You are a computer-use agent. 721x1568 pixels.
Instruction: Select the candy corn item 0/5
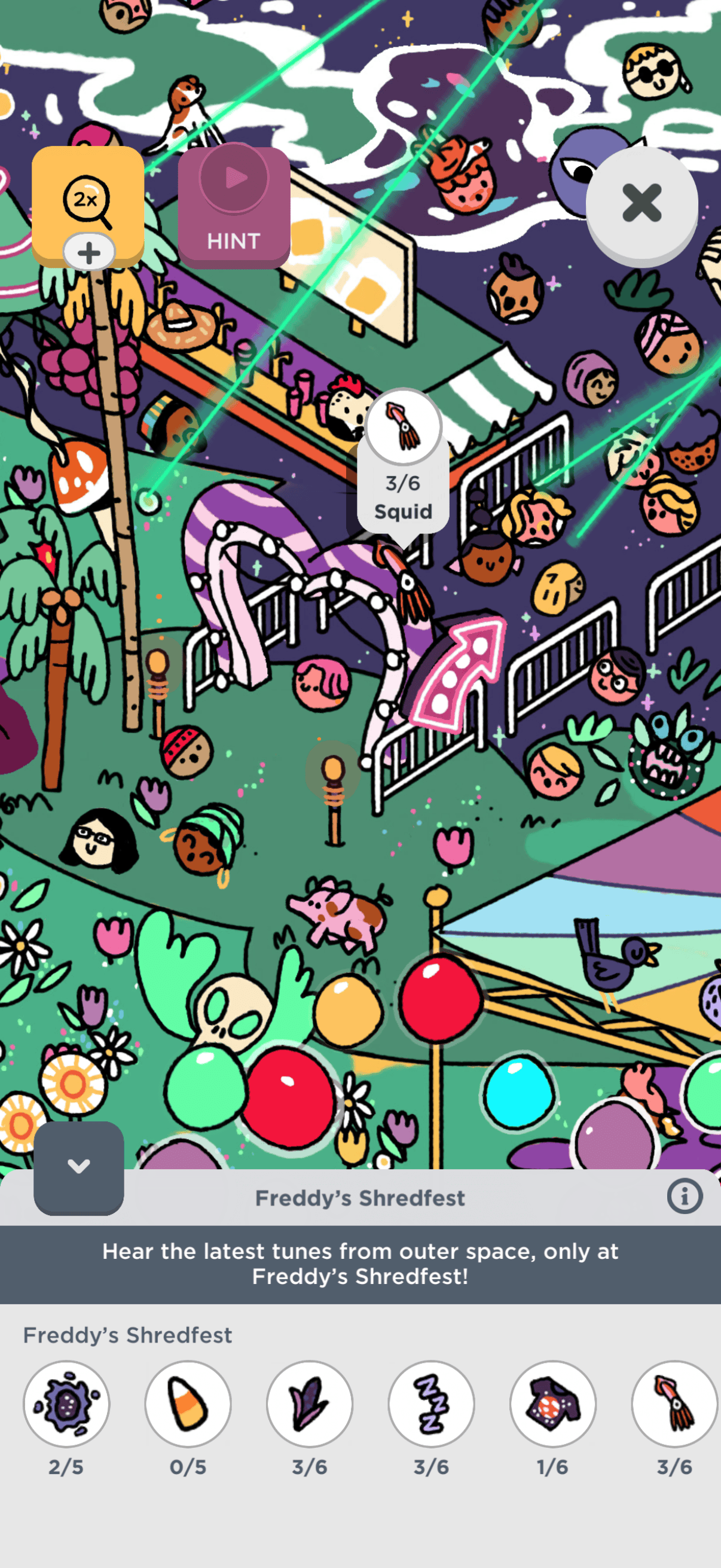pos(188,1404)
